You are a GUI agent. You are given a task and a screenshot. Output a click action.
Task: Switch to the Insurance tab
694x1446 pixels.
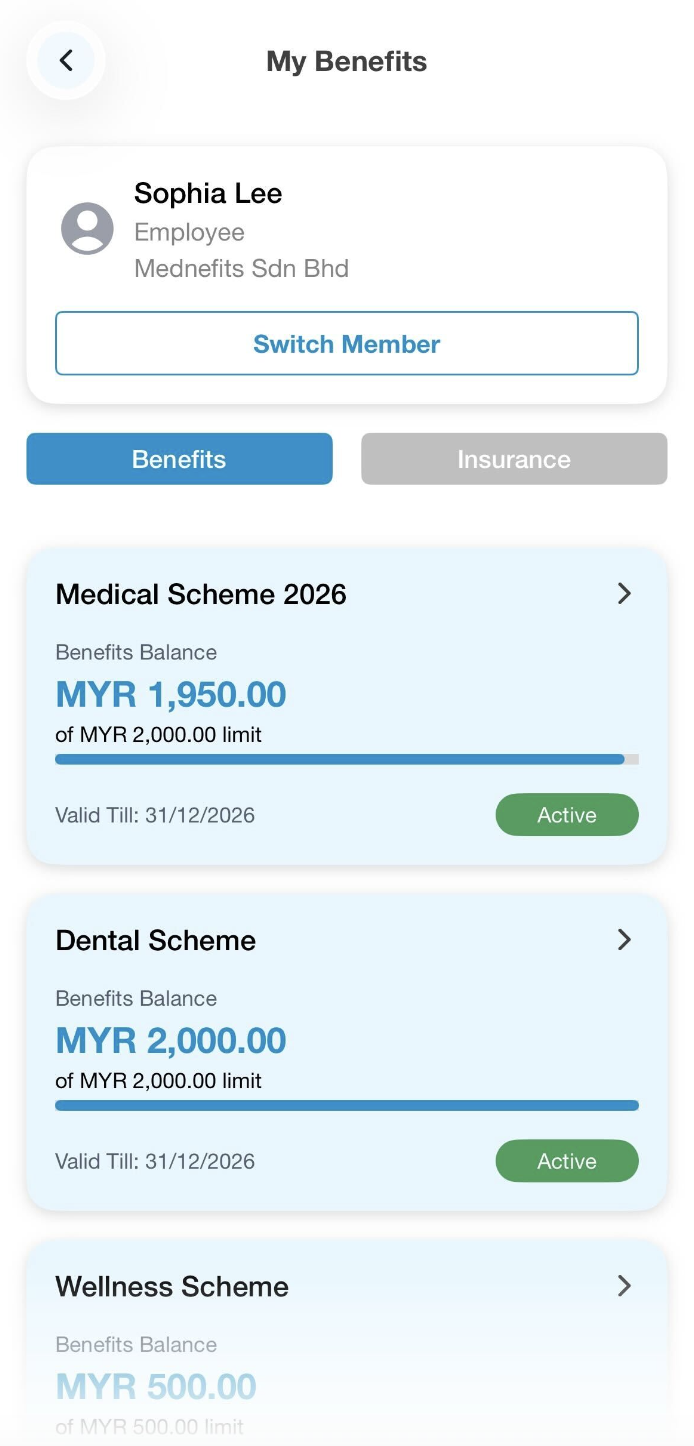pos(514,459)
